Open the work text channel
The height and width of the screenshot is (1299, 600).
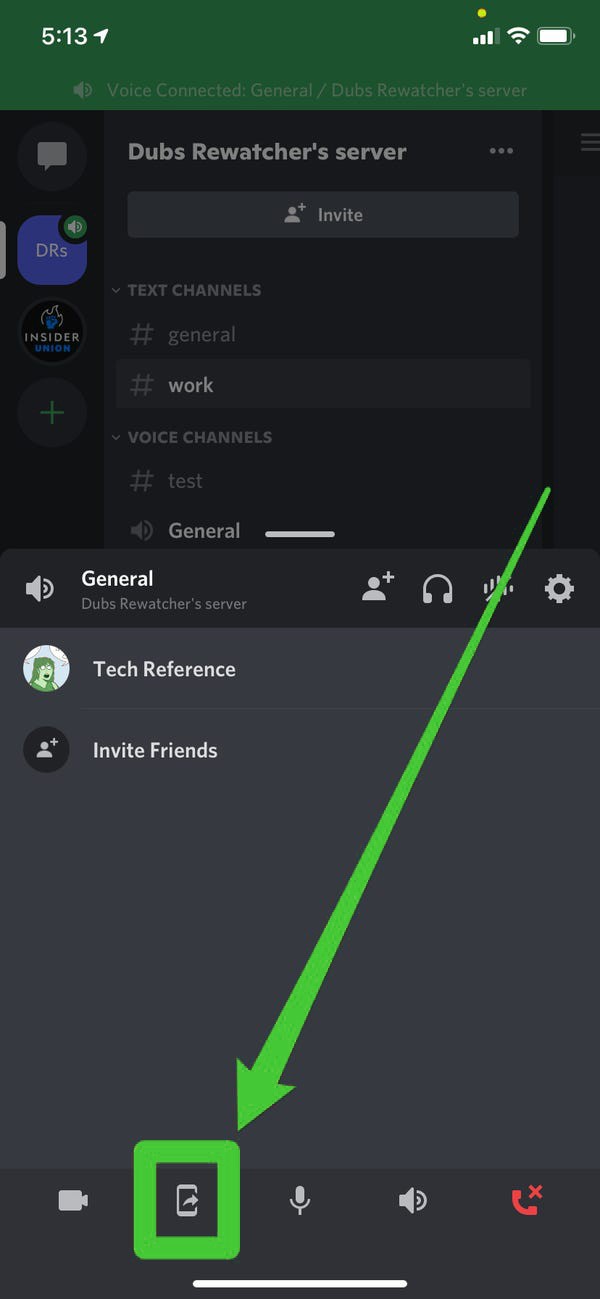tap(190, 385)
